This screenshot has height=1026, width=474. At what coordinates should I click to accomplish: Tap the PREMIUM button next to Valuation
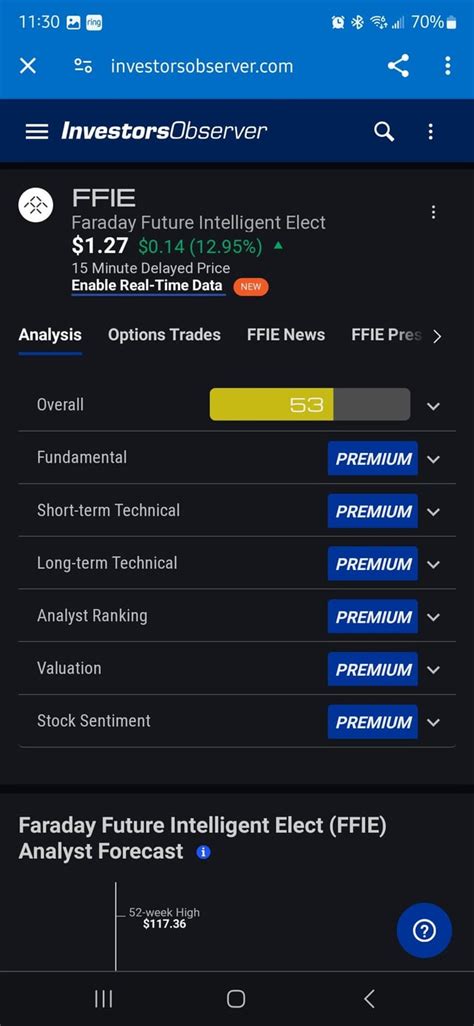(x=373, y=669)
